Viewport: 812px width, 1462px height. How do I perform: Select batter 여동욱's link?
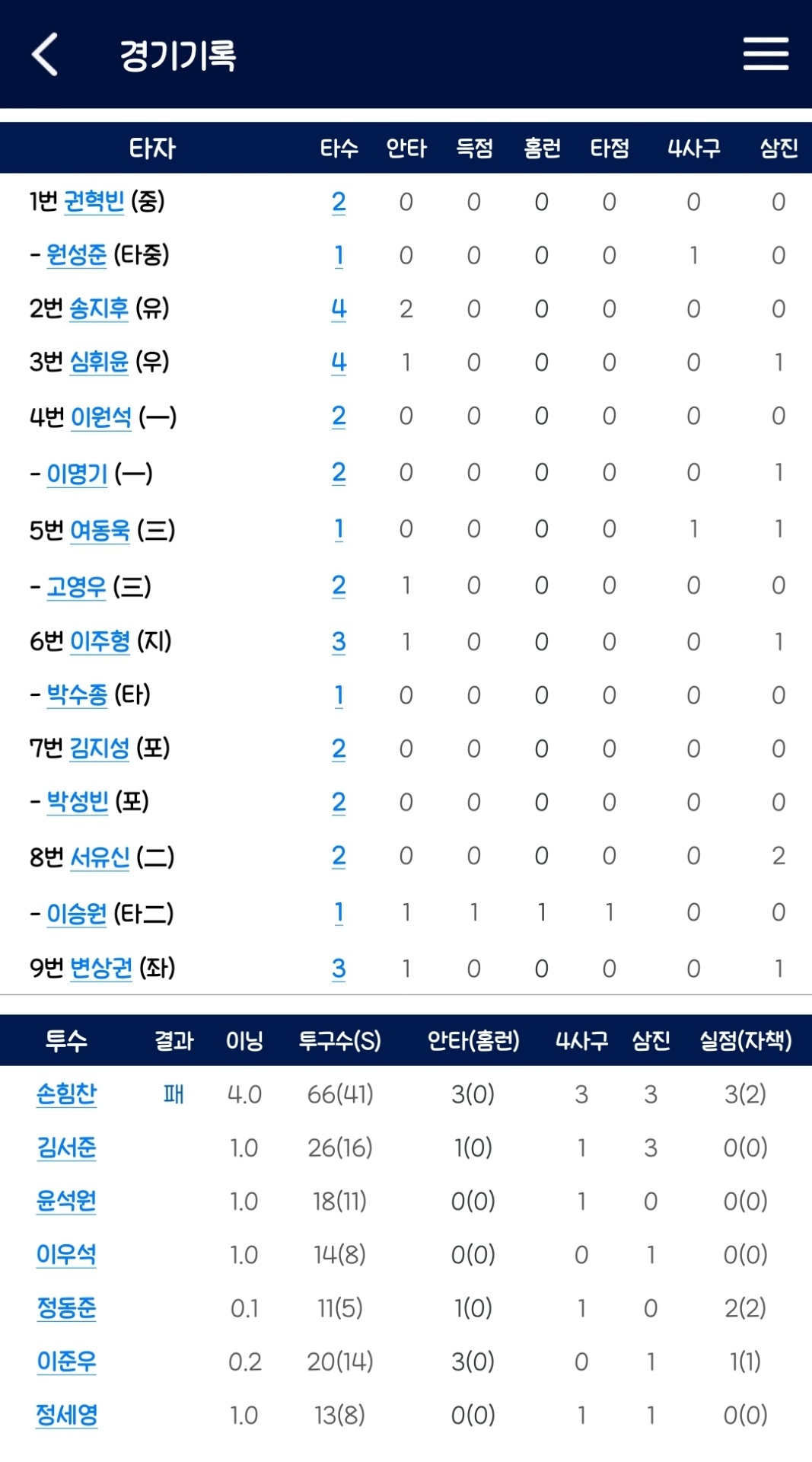coord(100,529)
